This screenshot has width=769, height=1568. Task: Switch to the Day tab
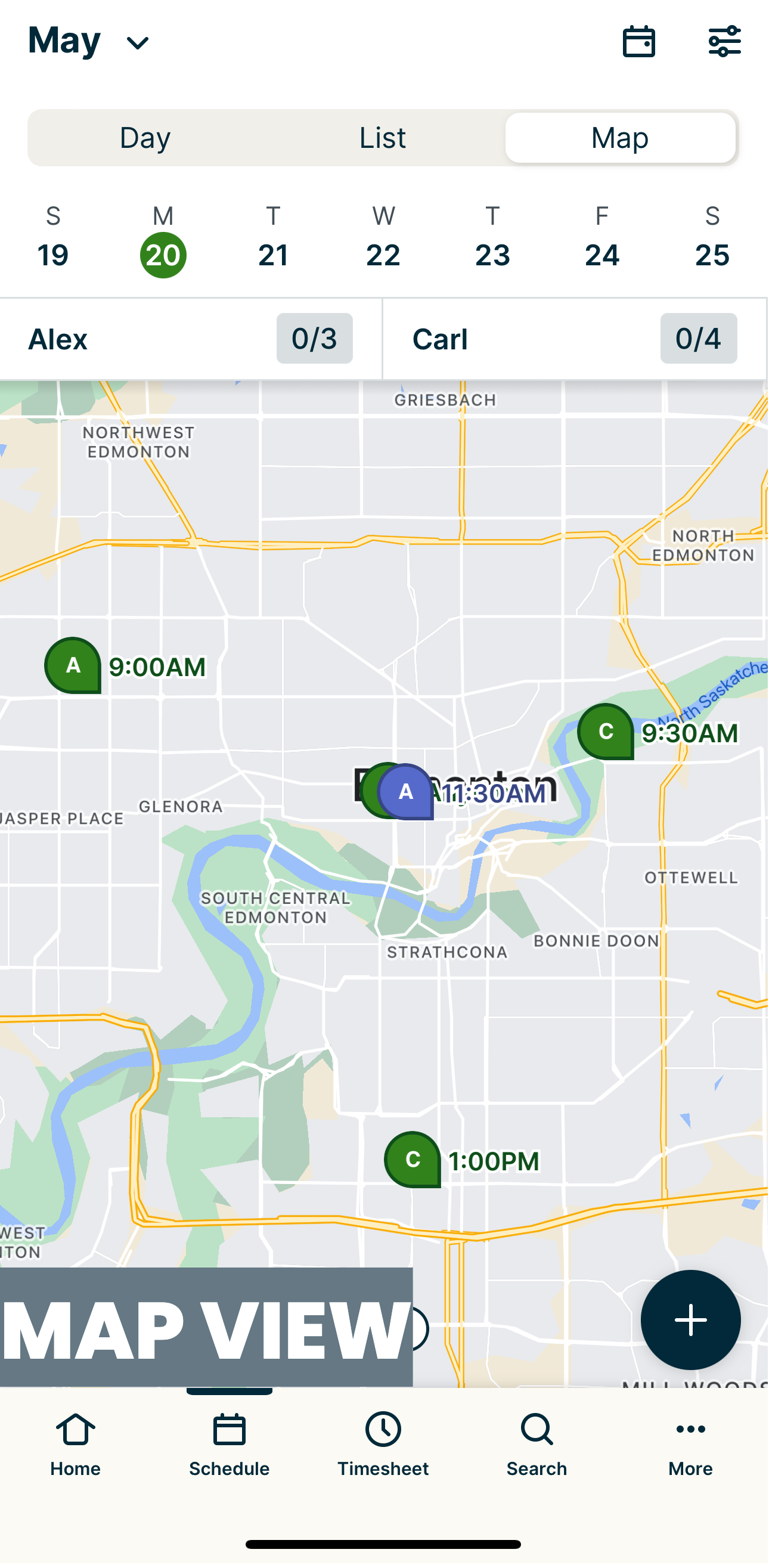[145, 138]
